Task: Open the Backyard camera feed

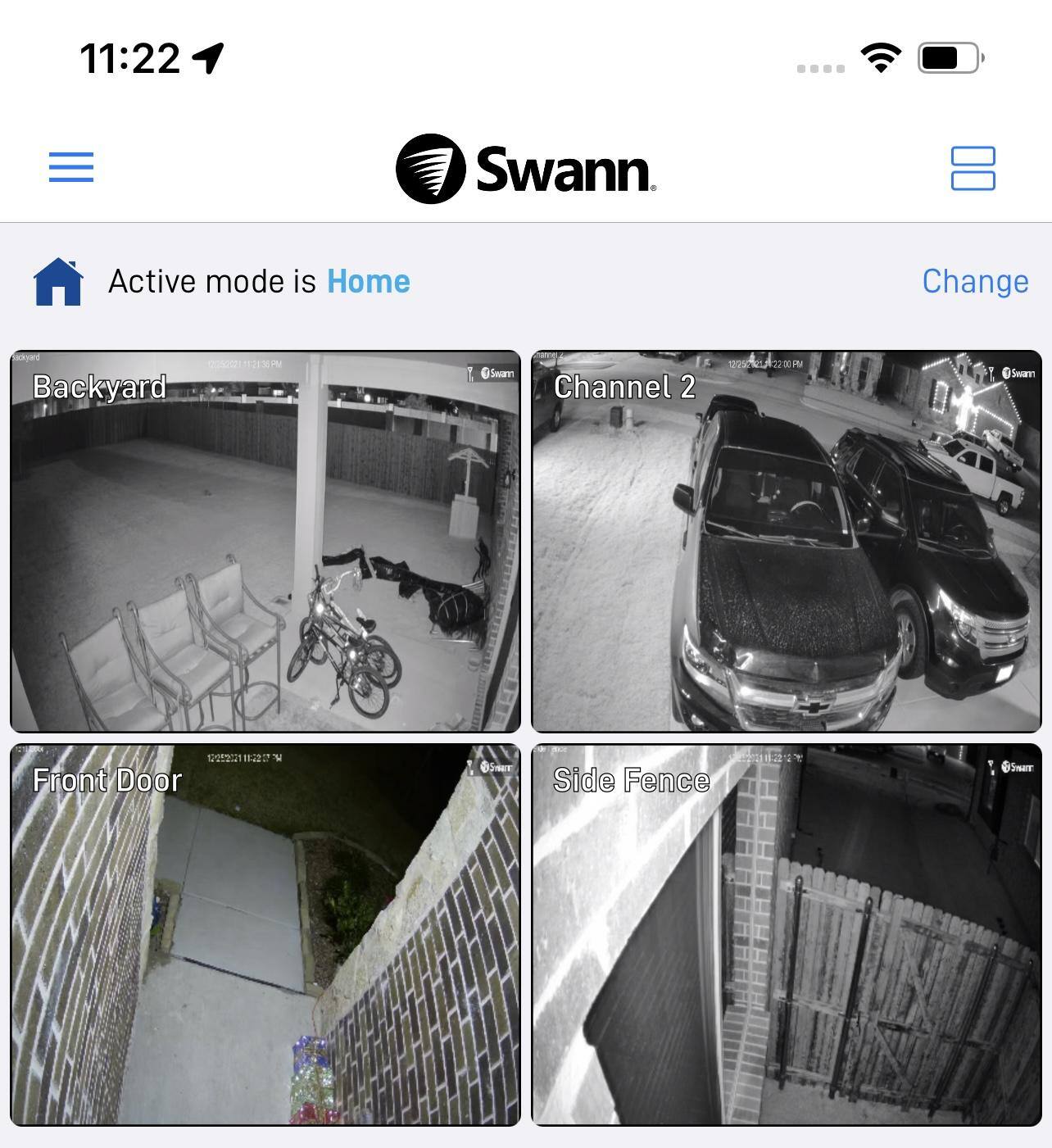Action: [265, 541]
